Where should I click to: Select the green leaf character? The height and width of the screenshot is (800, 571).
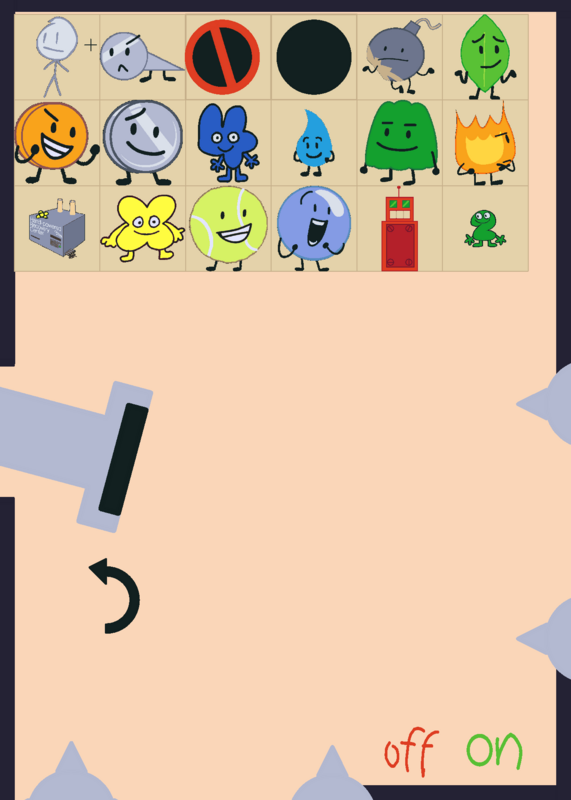click(485, 57)
